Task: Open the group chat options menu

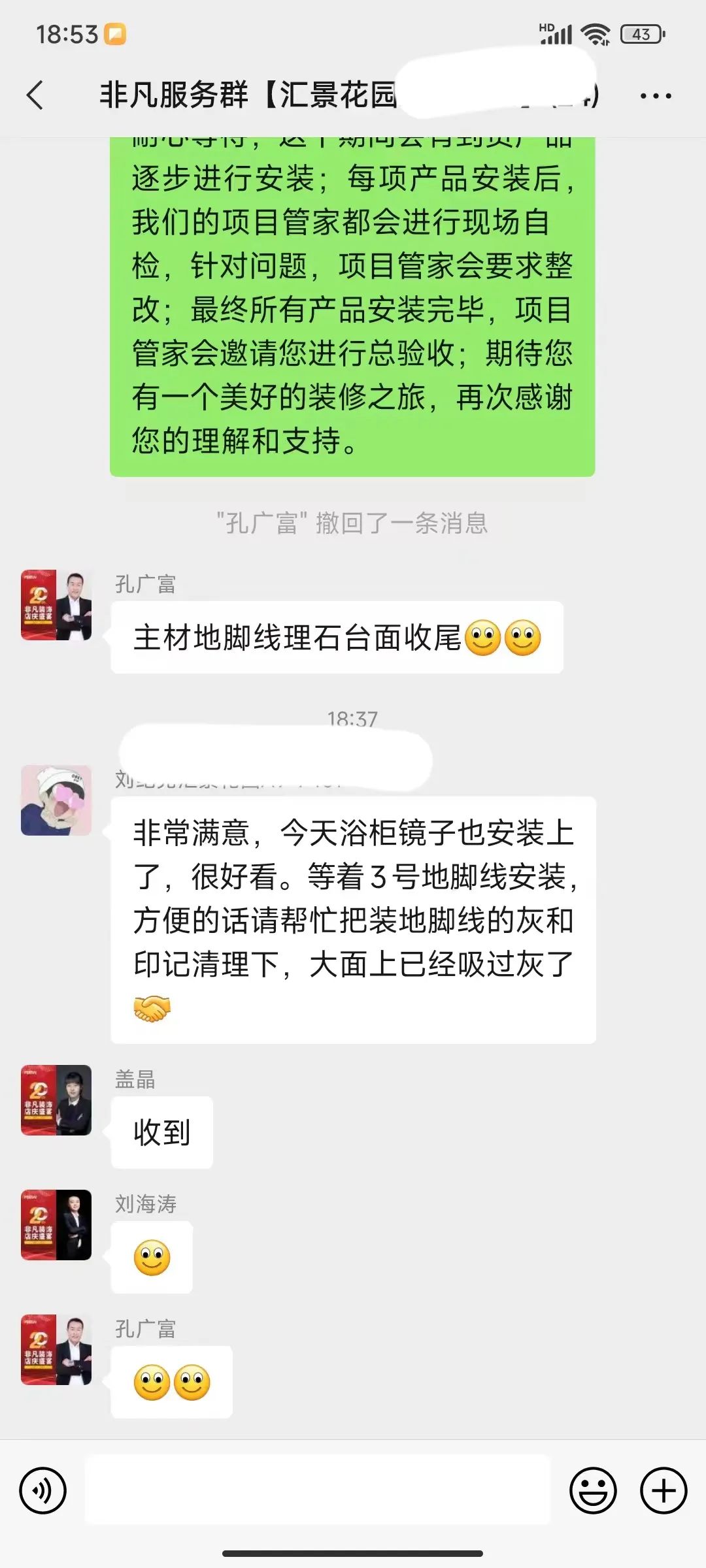Action: point(655,96)
